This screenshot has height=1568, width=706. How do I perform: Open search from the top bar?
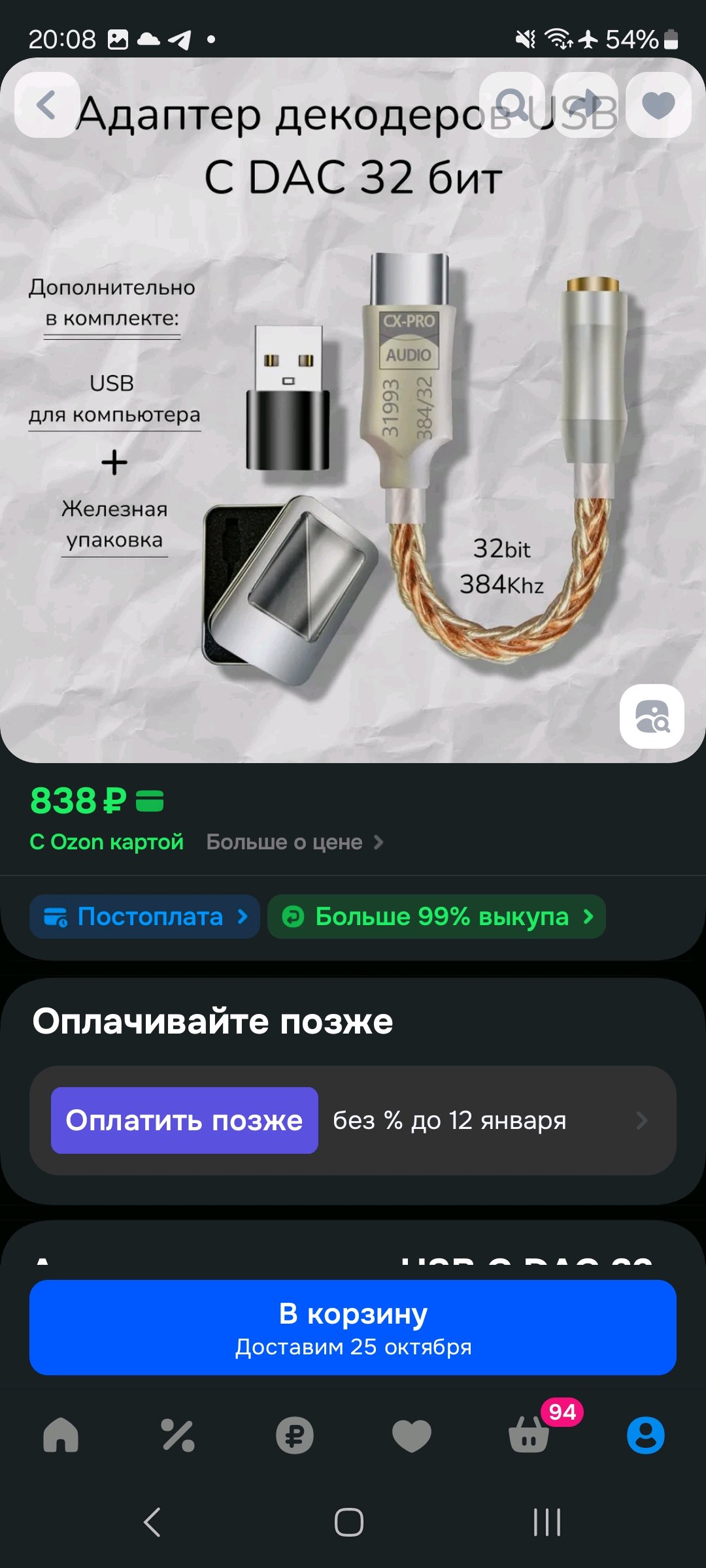[512, 105]
